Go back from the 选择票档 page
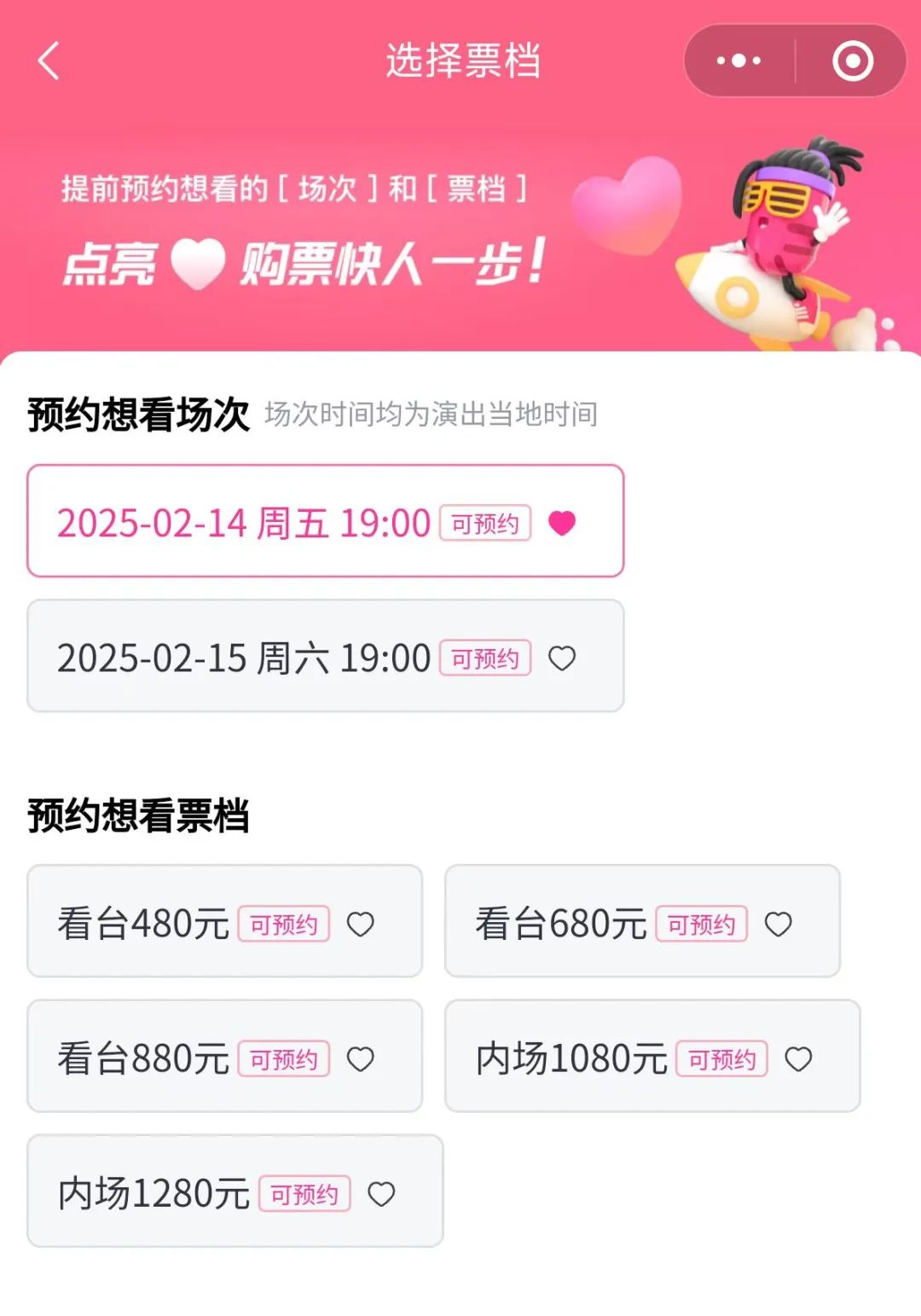The image size is (921, 1316). (49, 61)
